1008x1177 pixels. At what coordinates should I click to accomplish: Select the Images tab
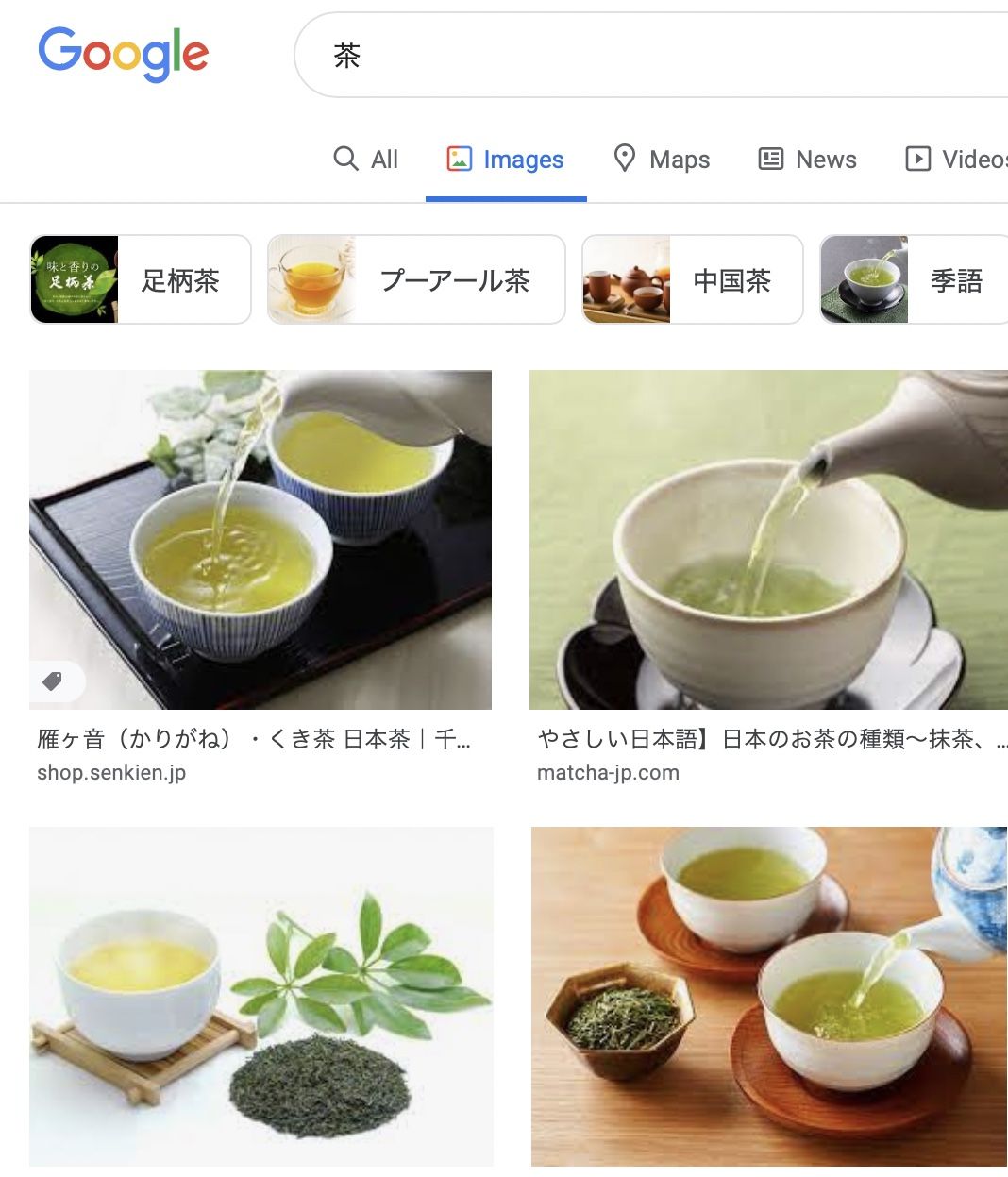pyautogui.click(x=506, y=160)
